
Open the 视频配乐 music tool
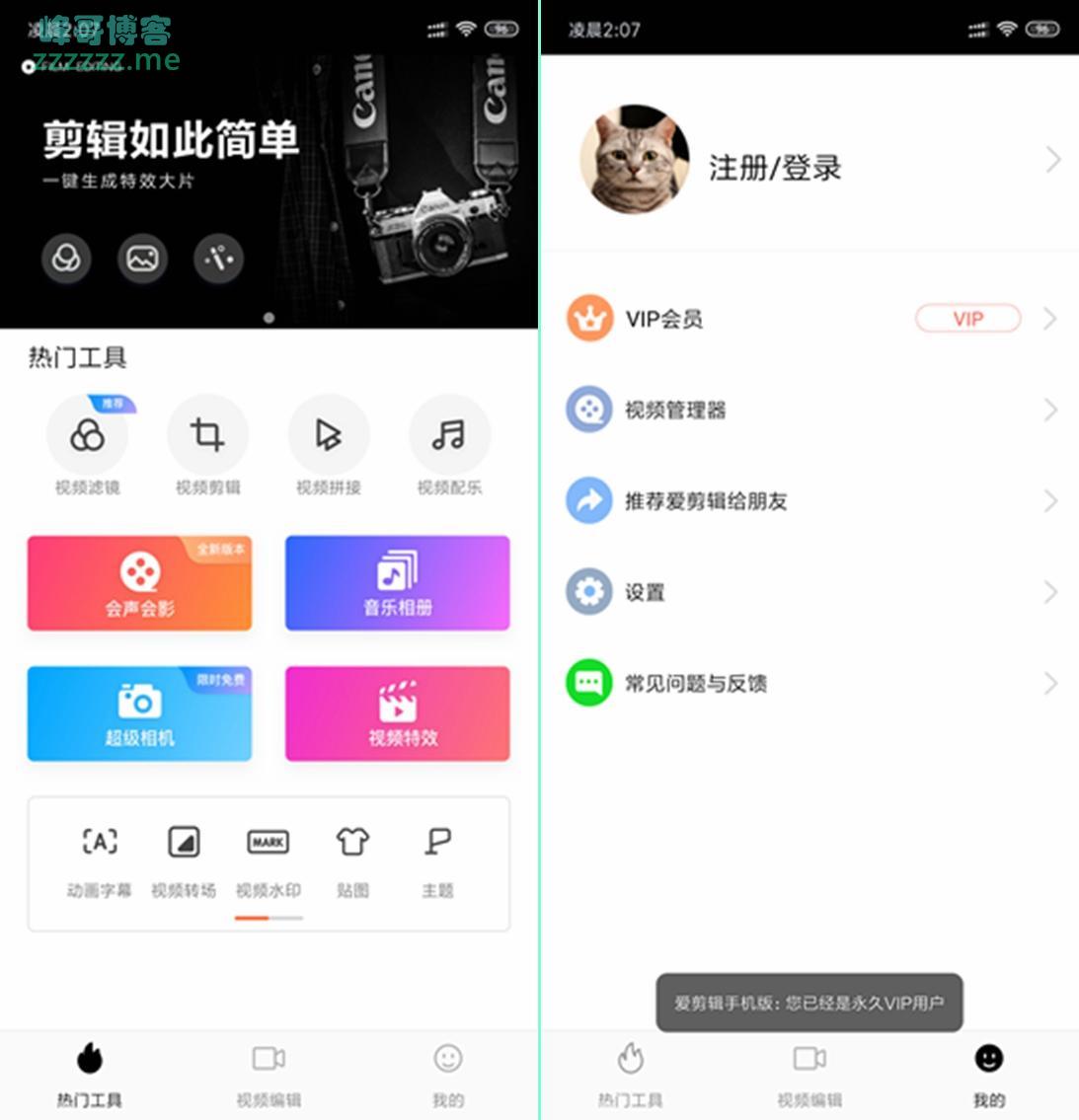(x=449, y=436)
